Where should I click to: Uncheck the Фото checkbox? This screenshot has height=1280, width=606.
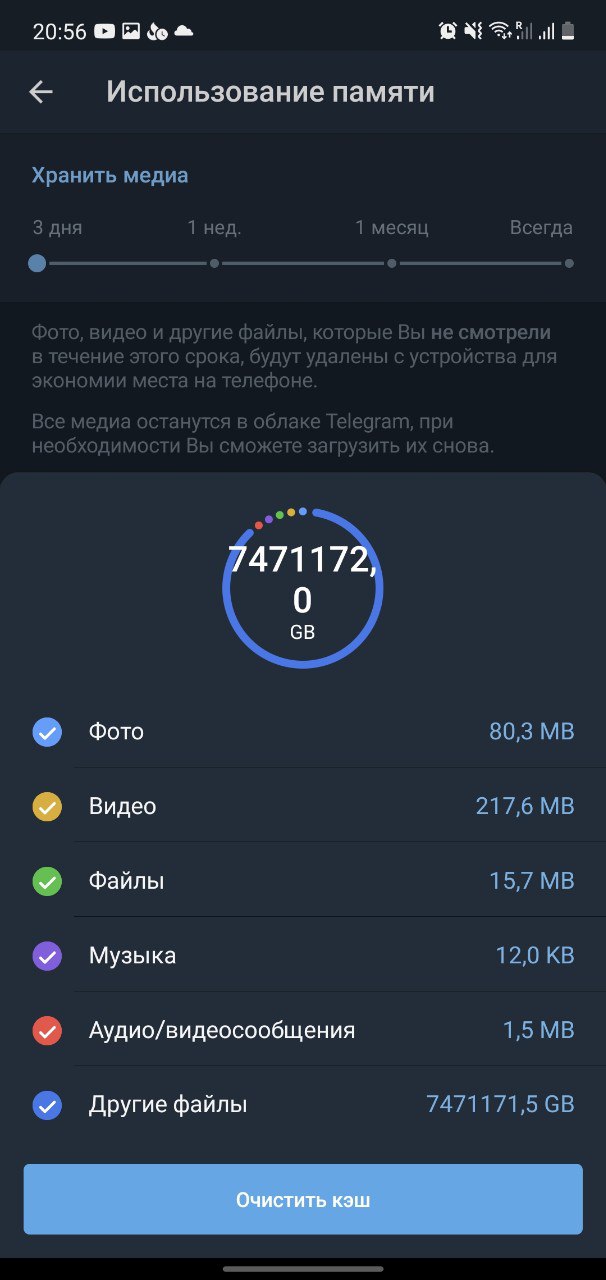(47, 732)
